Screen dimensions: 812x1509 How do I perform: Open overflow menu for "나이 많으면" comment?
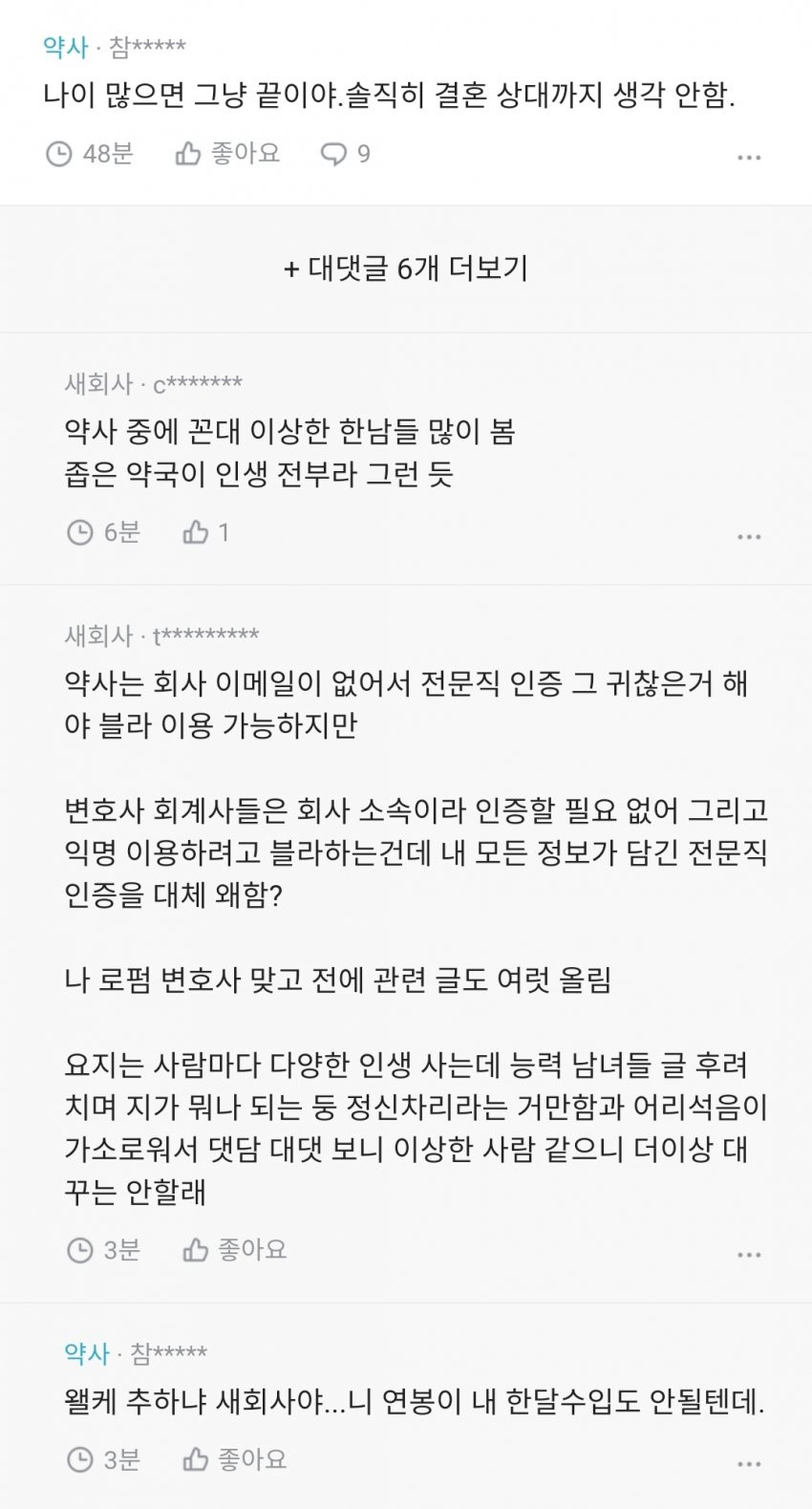(749, 157)
